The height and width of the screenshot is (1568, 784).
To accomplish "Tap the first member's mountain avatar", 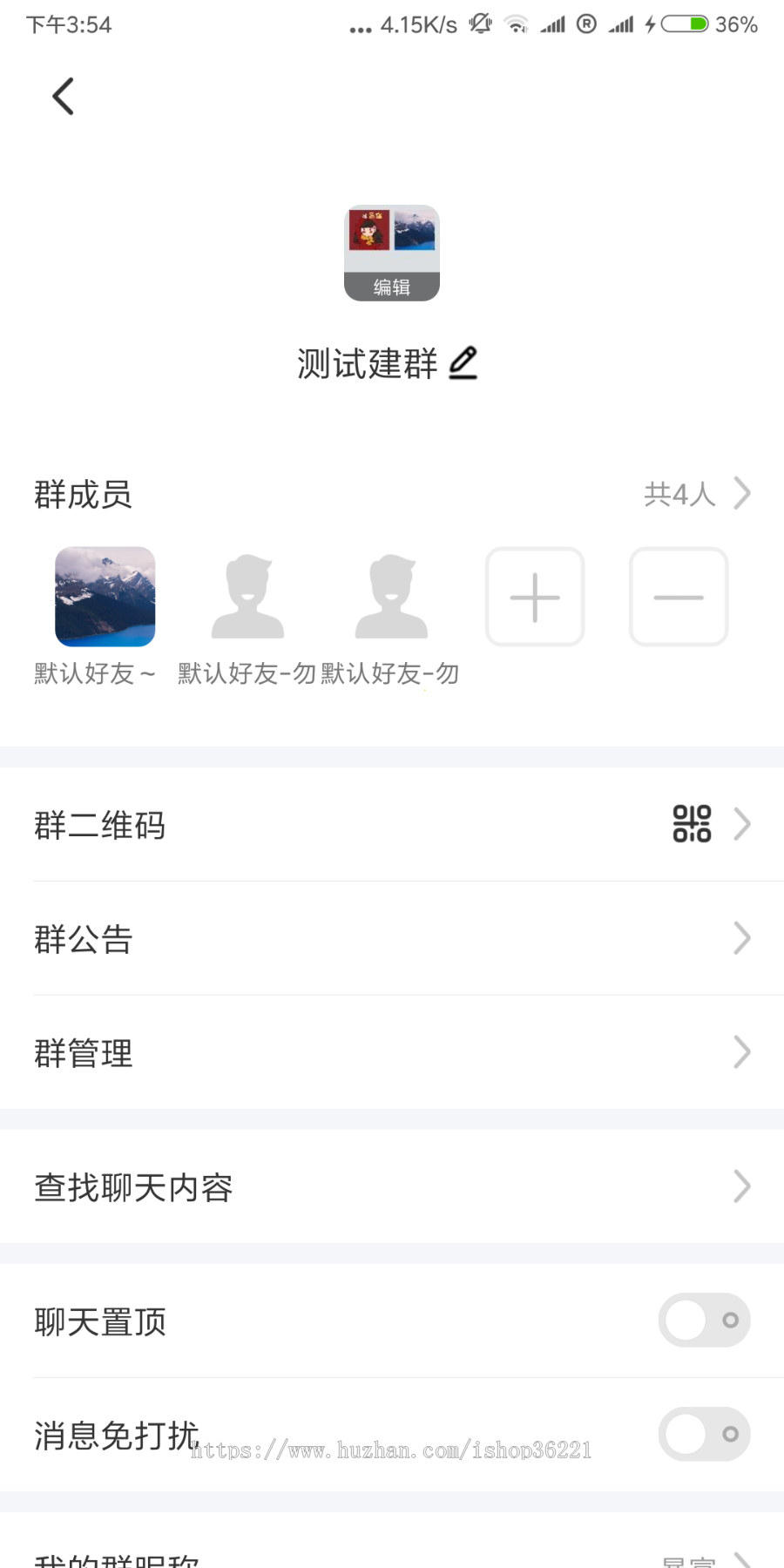I will (105, 597).
